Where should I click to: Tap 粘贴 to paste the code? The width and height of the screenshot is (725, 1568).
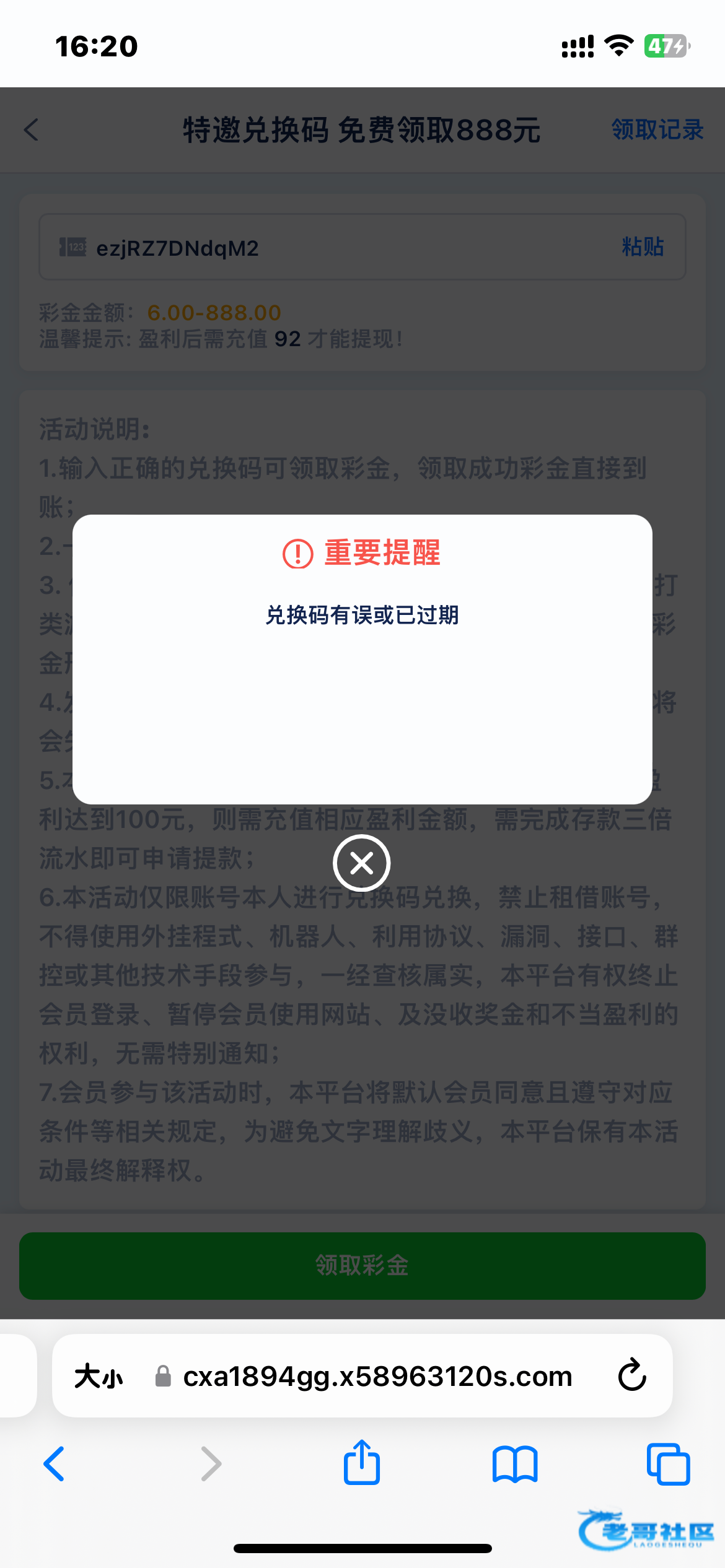(643, 247)
